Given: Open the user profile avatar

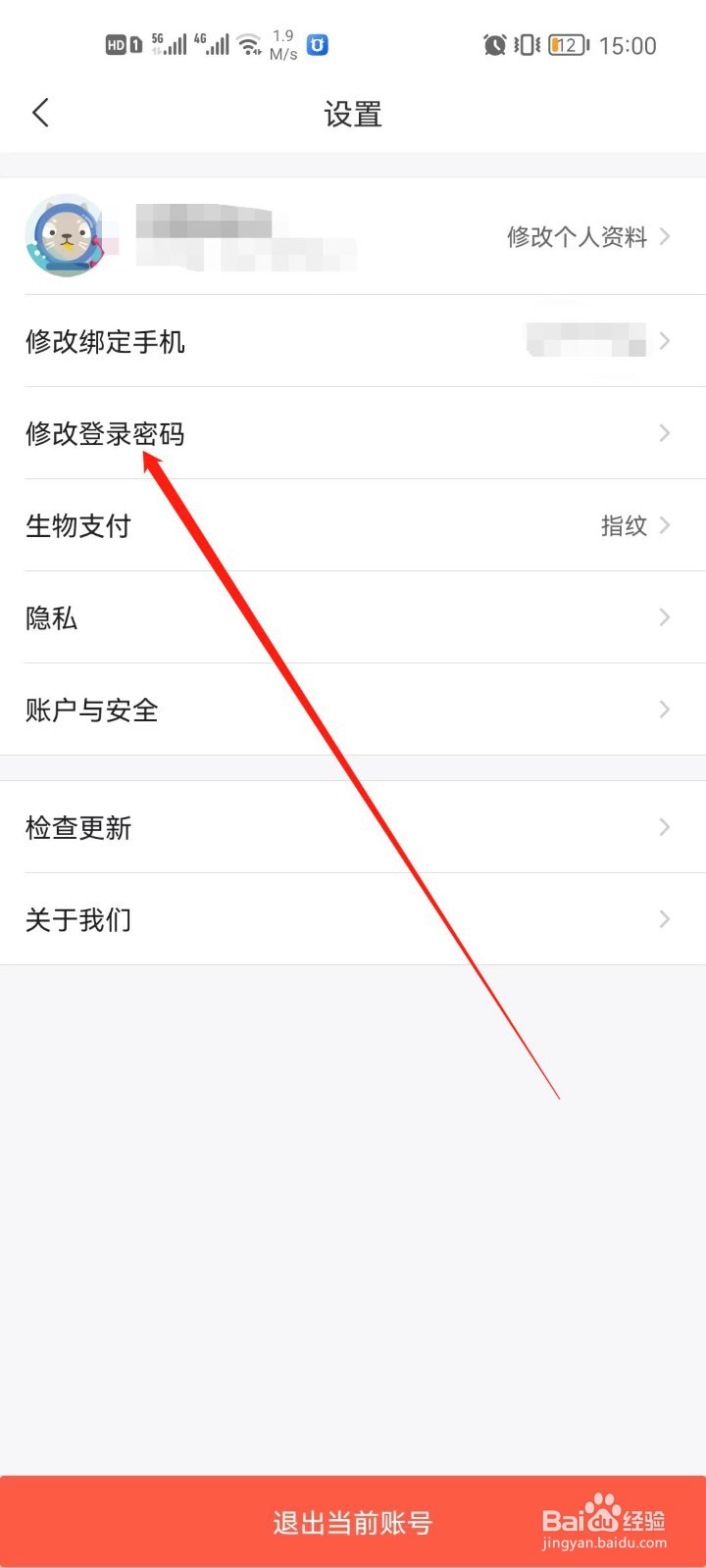Looking at the screenshot, I should (67, 235).
